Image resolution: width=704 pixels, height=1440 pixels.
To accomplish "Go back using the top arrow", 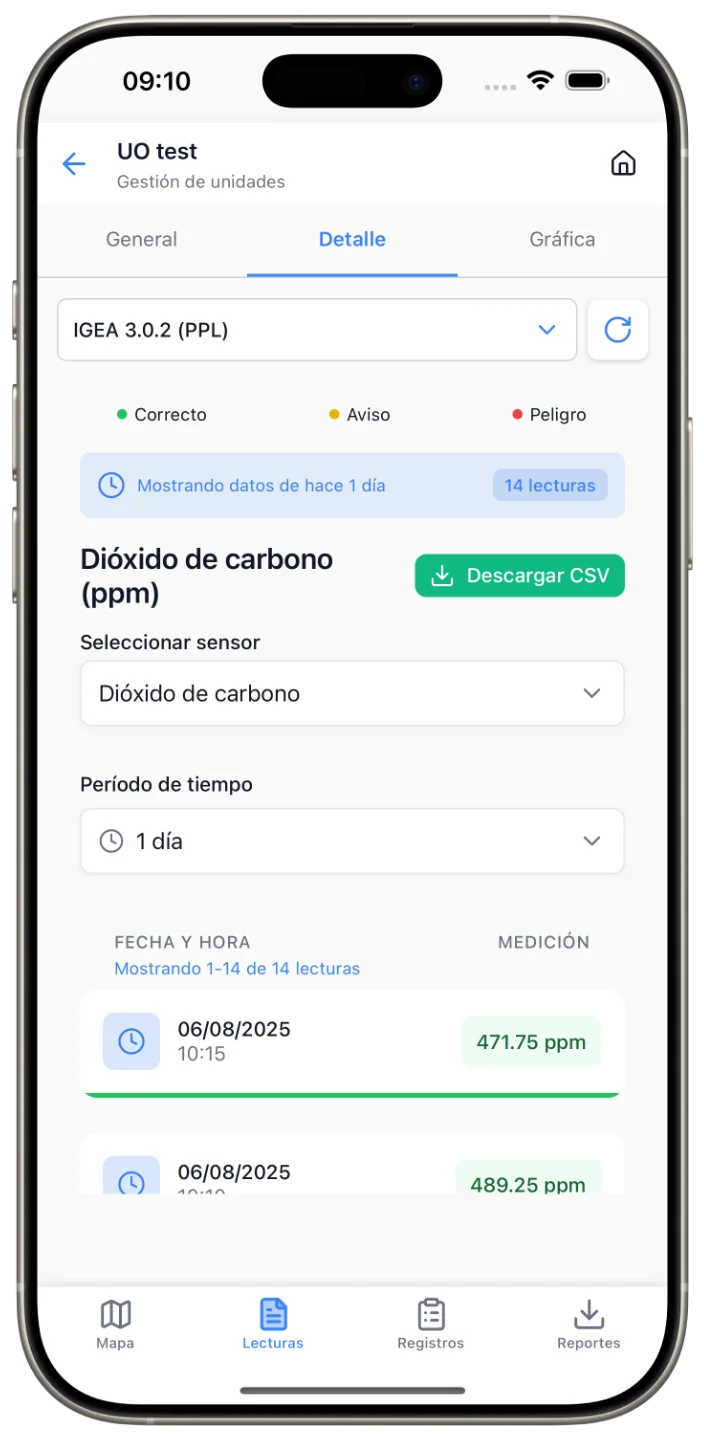I will click(74, 164).
